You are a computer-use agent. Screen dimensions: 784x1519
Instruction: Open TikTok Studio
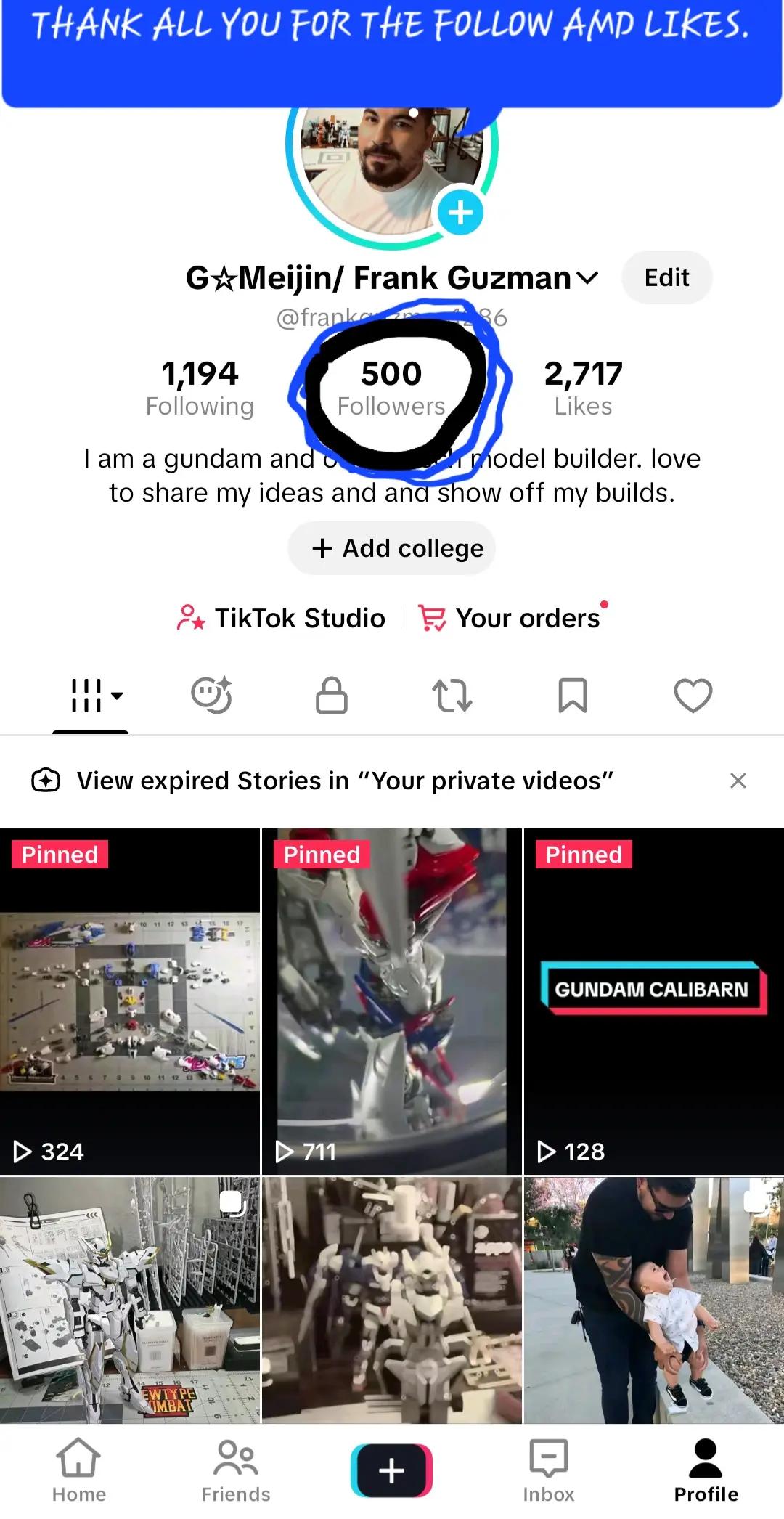[x=281, y=618]
